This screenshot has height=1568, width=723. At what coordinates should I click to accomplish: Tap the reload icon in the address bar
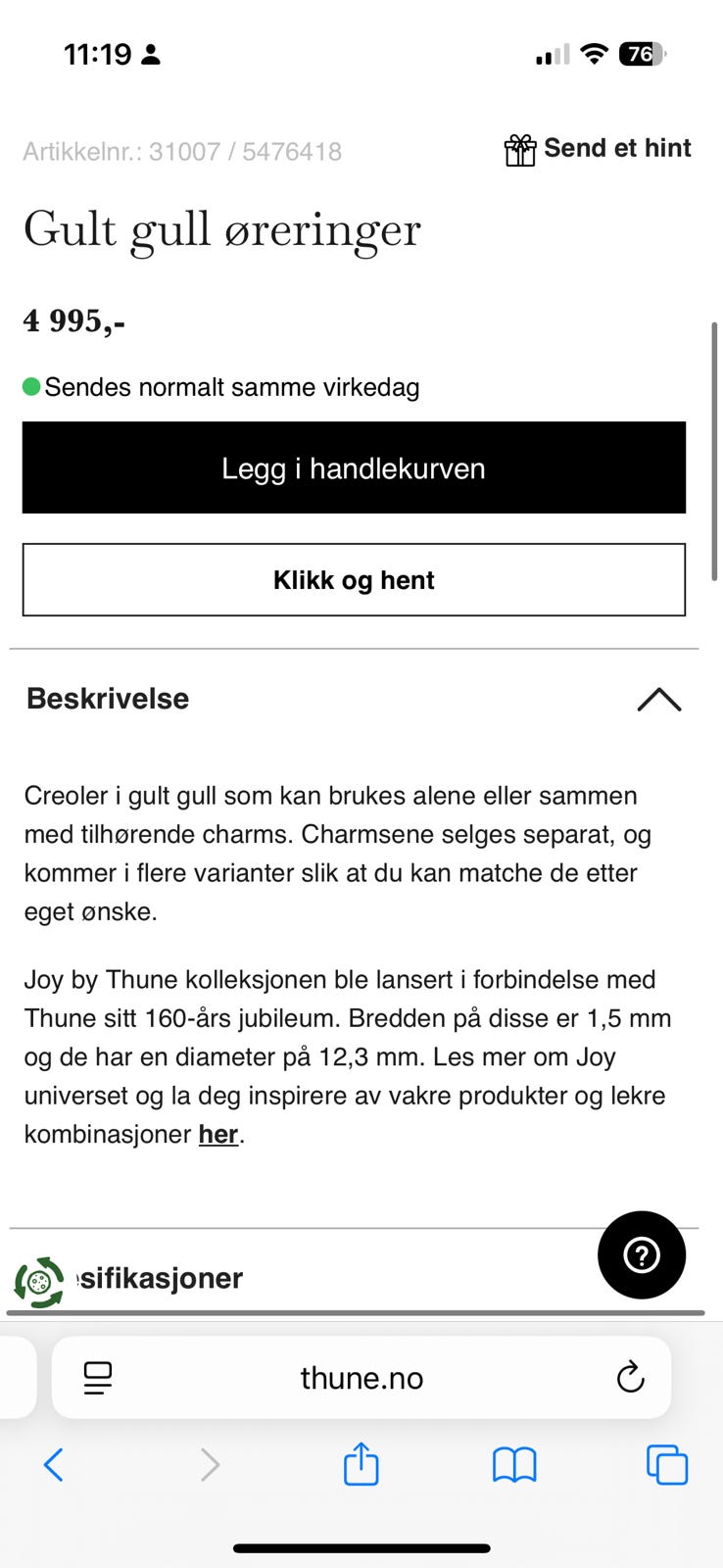630,1378
